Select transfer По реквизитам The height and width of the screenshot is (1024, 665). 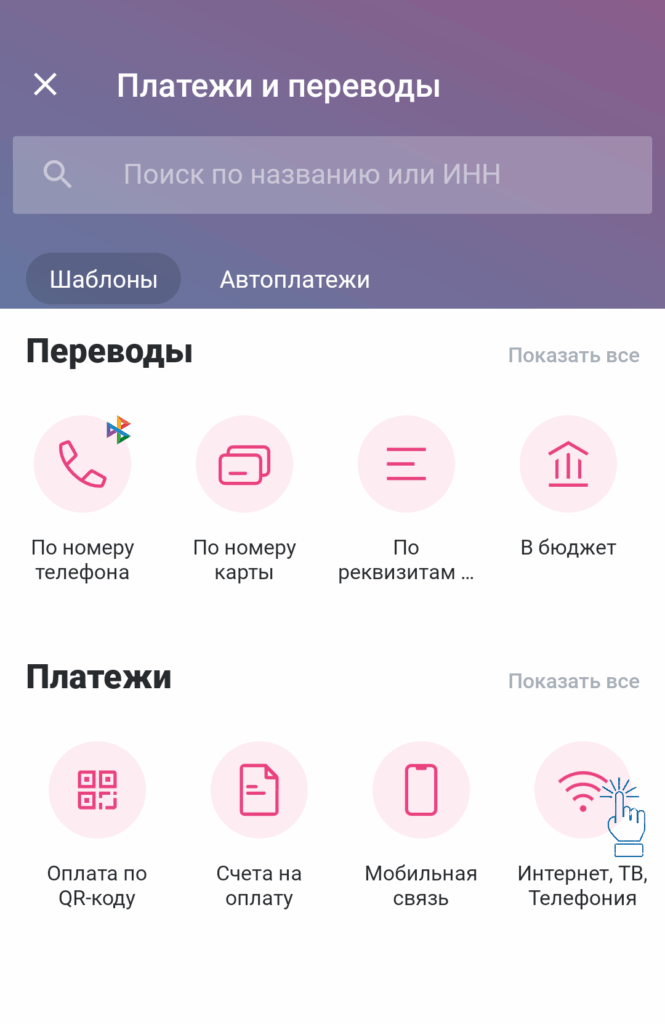(x=406, y=465)
